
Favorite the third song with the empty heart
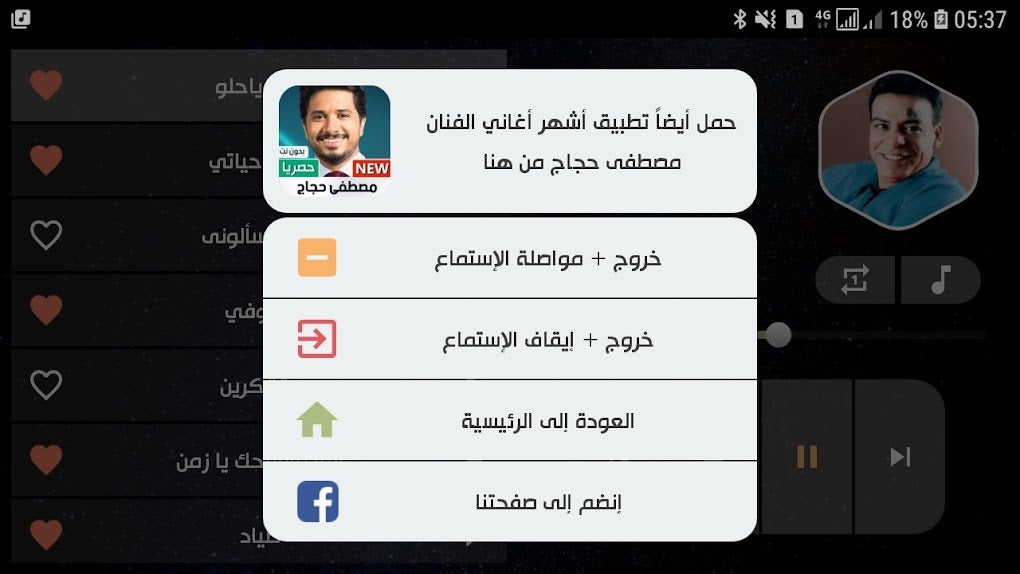(46, 235)
